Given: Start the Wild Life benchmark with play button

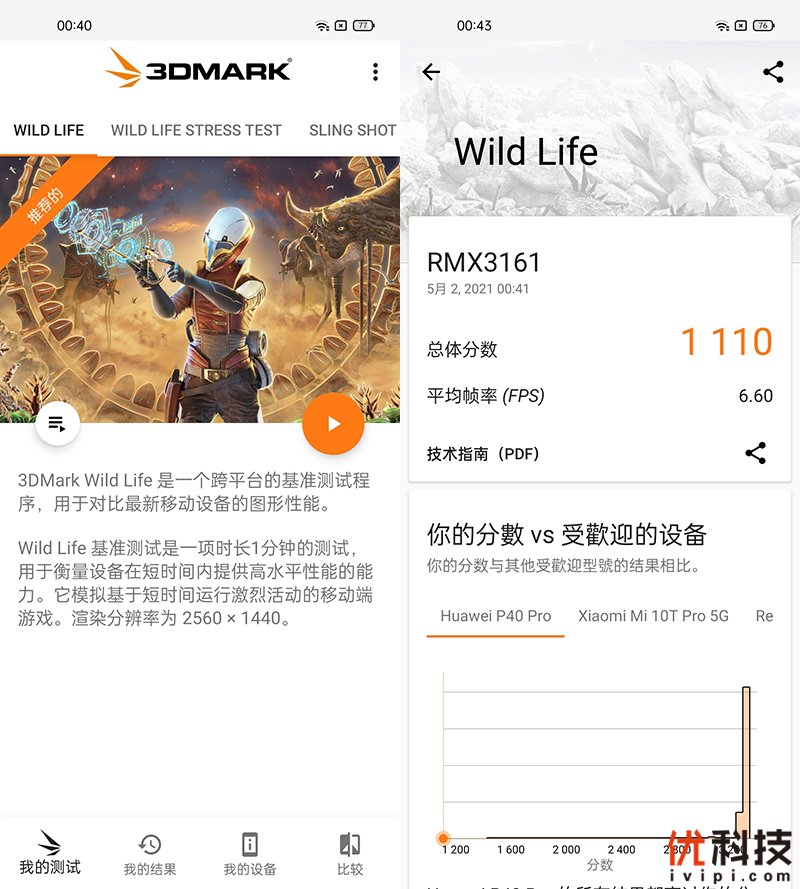Looking at the screenshot, I should pyautogui.click(x=333, y=424).
